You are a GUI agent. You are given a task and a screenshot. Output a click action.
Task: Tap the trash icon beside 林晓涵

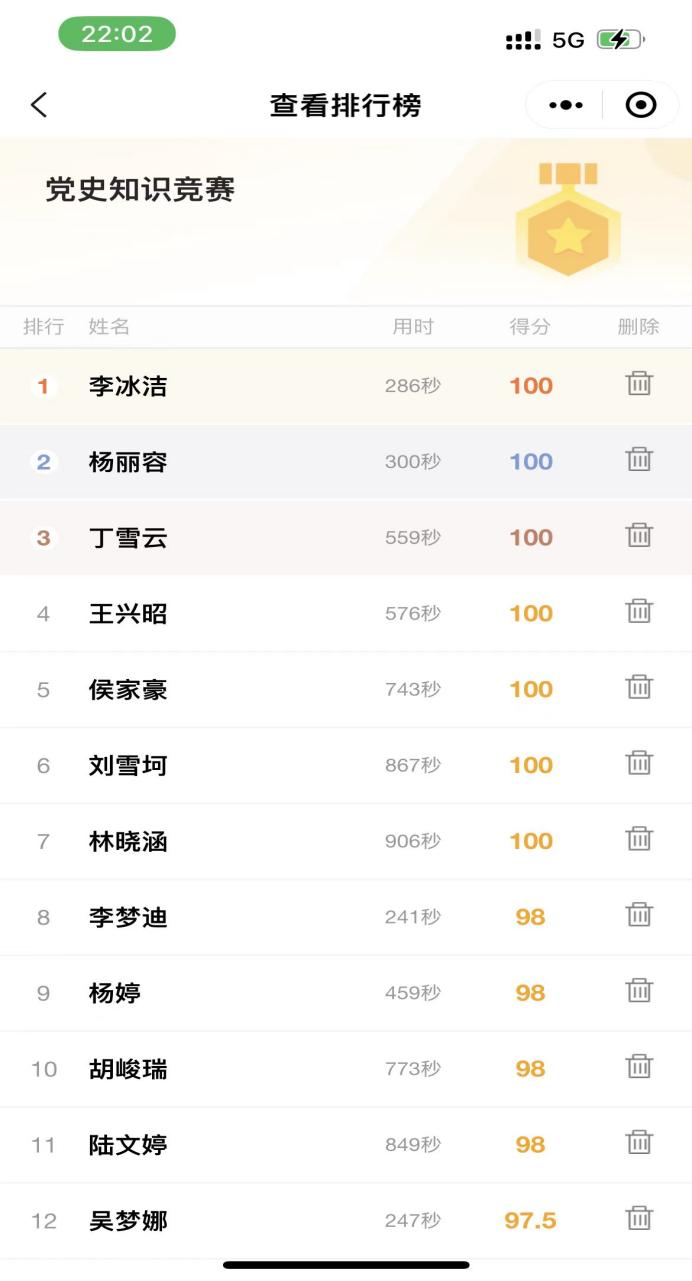[x=639, y=839]
